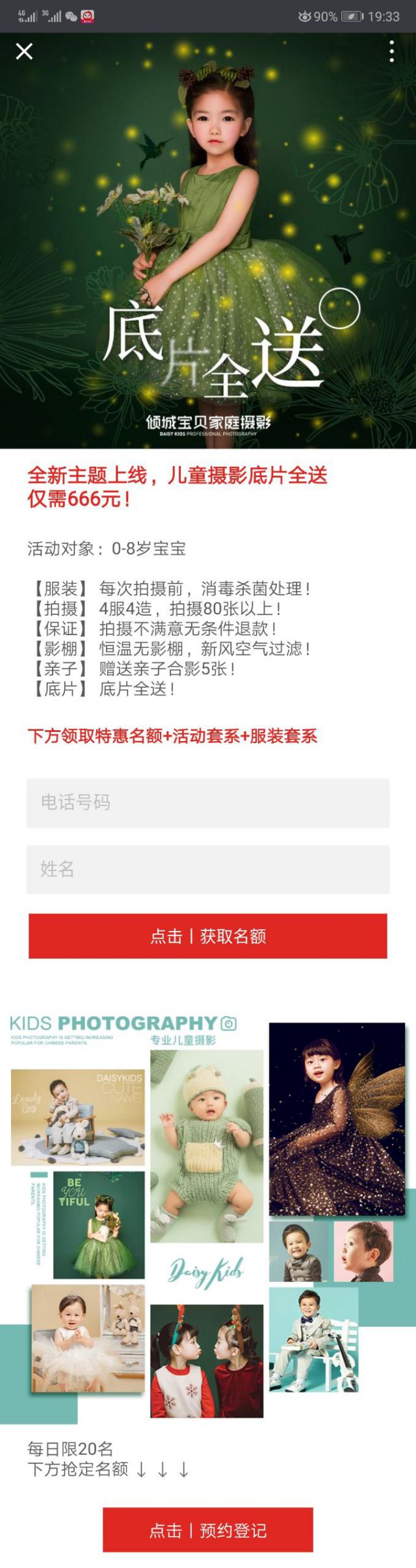Close the promotional page
The image size is (416, 1568).
24,51
